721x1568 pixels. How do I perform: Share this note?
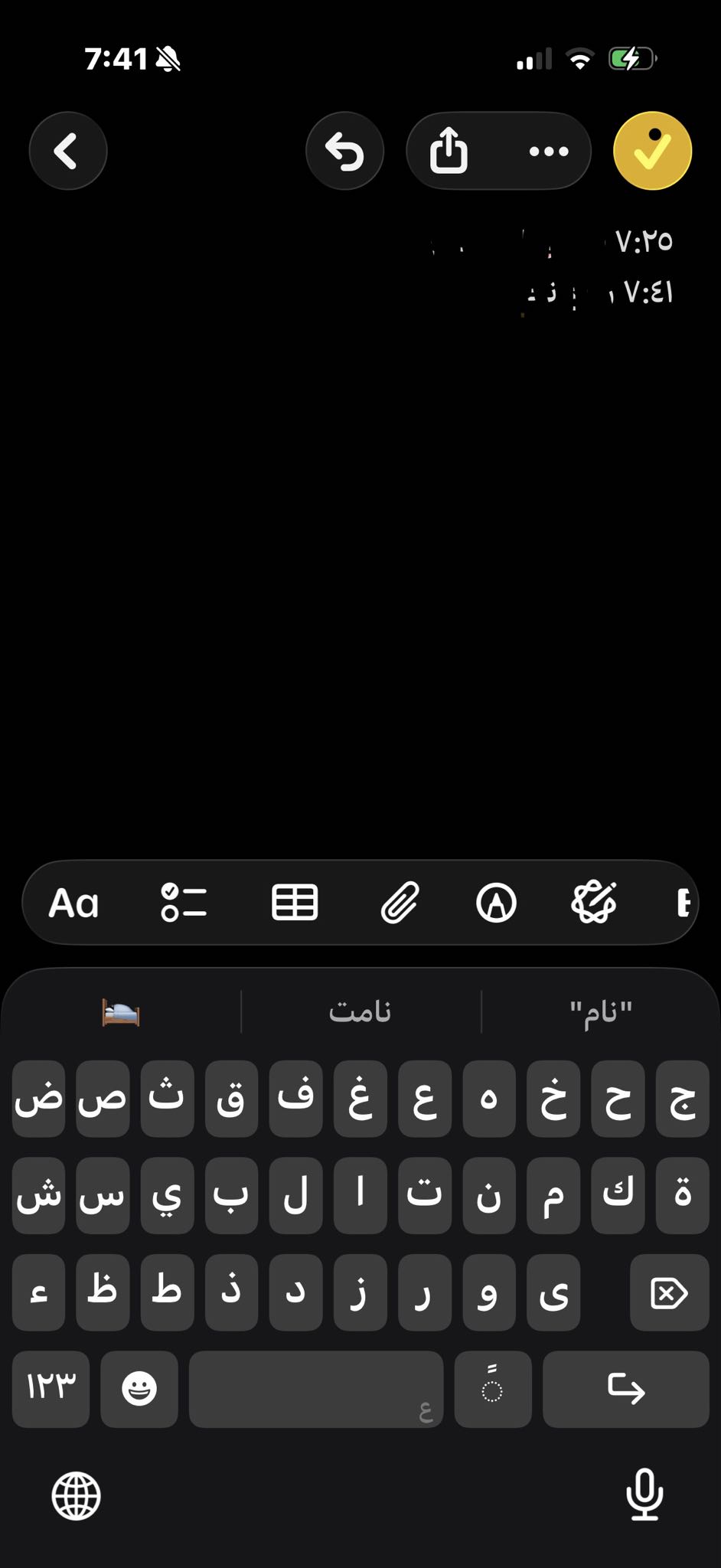pos(449,151)
